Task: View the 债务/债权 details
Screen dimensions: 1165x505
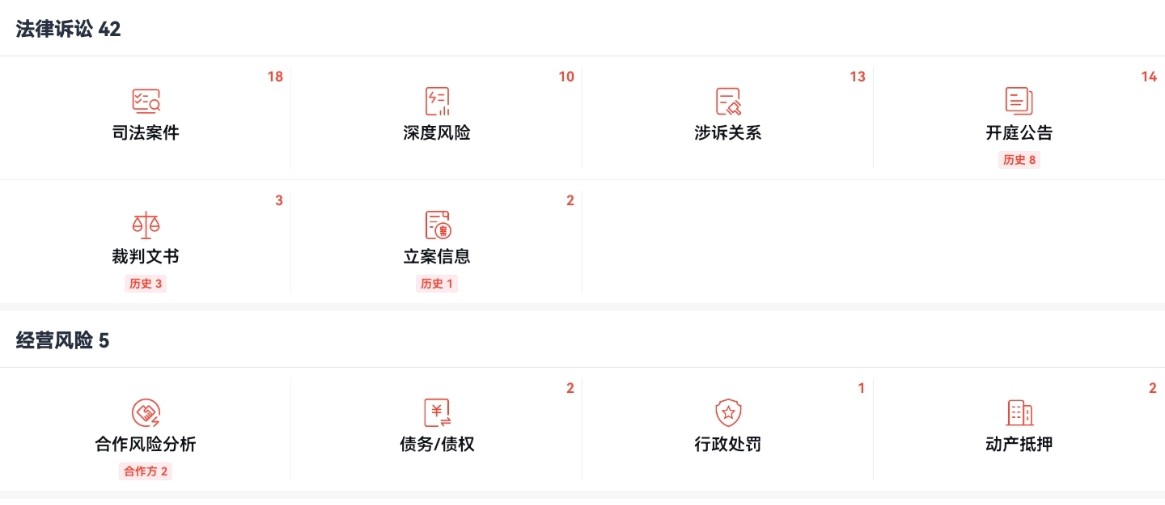Action: [x=436, y=429]
